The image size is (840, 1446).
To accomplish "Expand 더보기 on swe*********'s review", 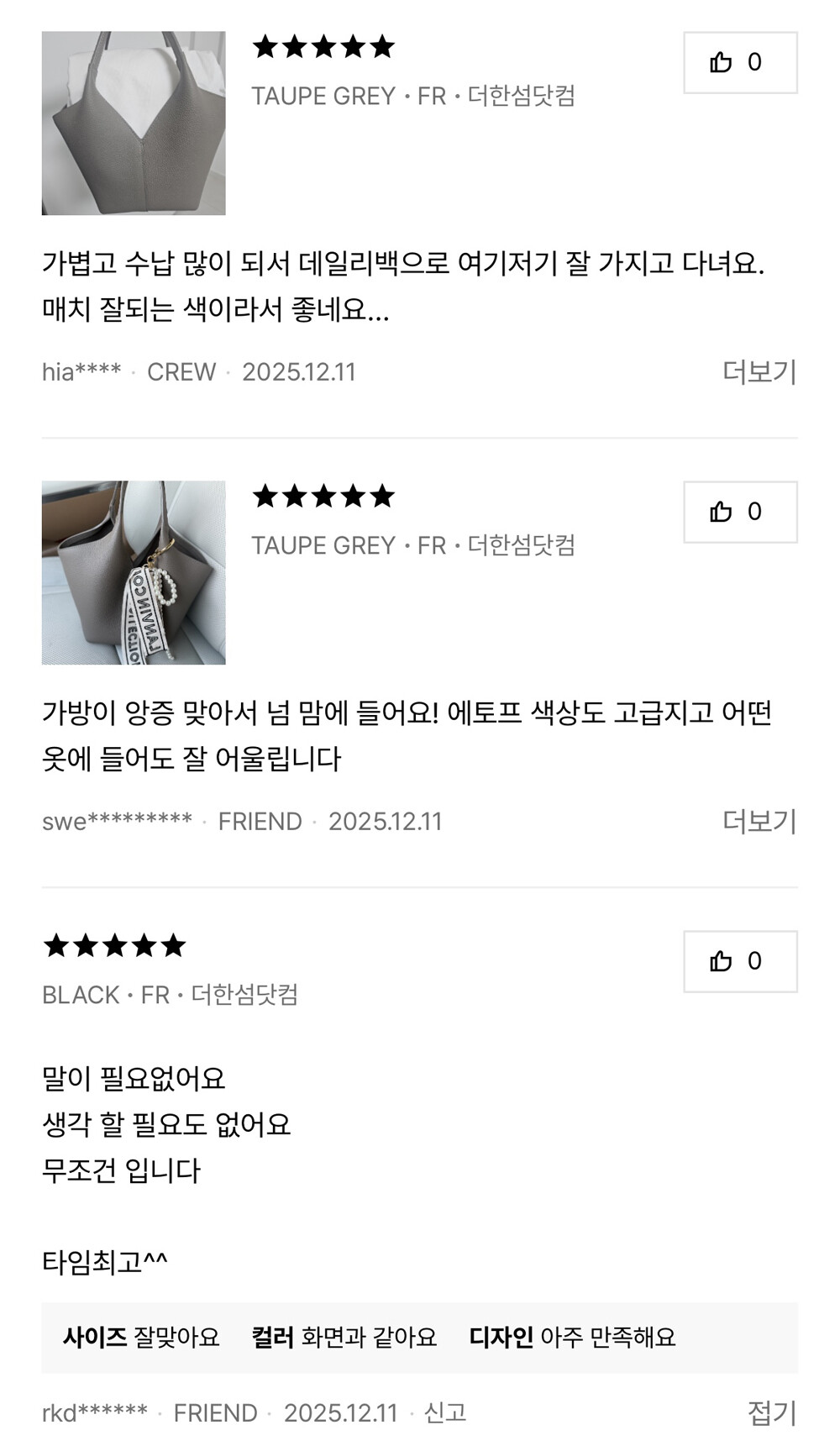I will 759,821.
